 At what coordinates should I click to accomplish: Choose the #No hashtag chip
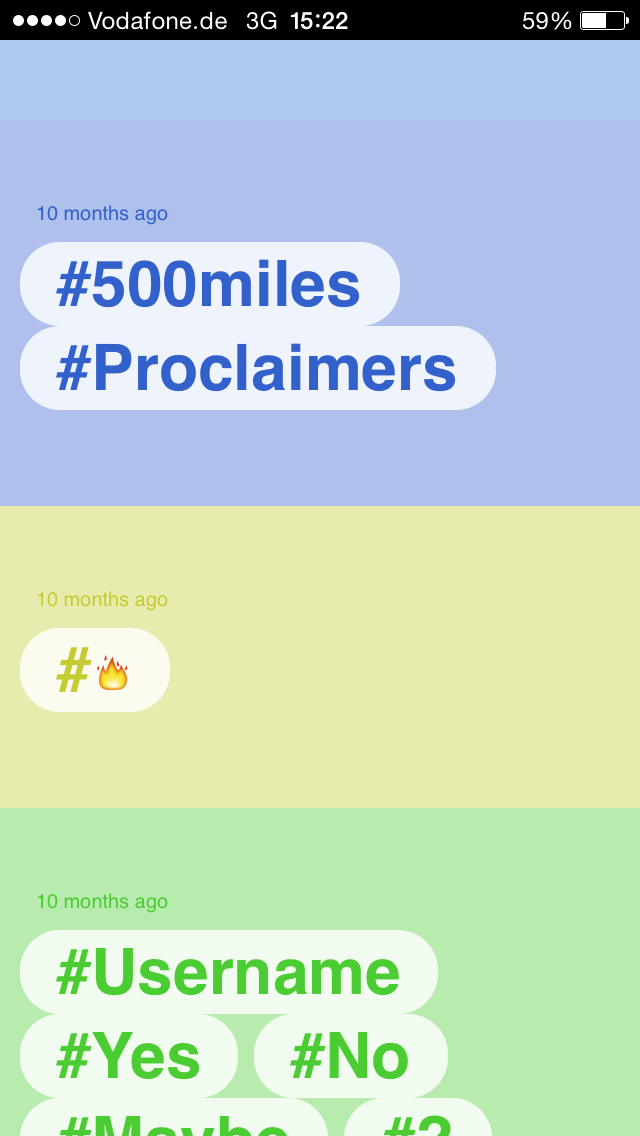coord(350,1056)
